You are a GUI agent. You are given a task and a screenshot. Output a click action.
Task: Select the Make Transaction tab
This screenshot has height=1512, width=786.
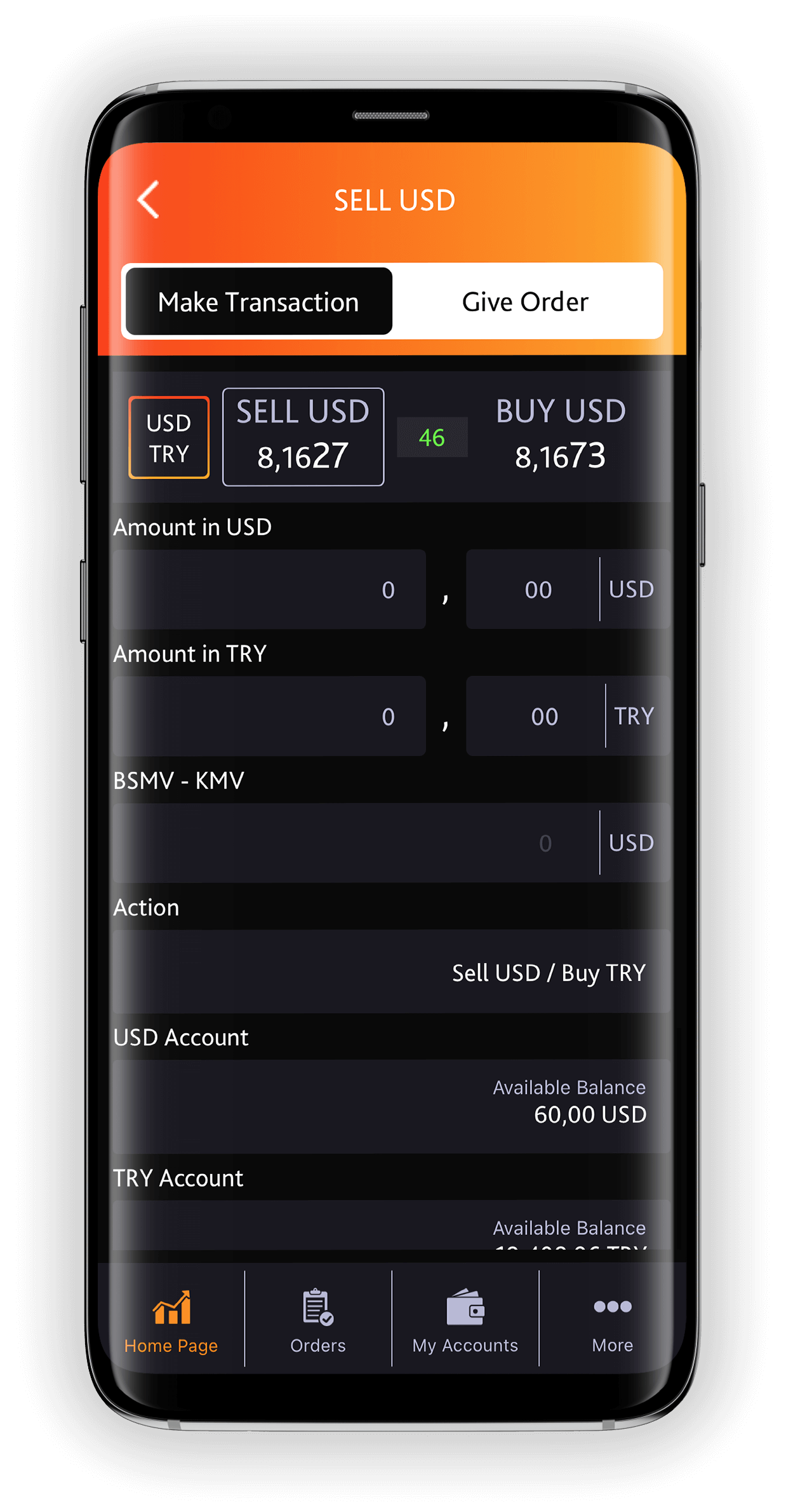(258, 301)
